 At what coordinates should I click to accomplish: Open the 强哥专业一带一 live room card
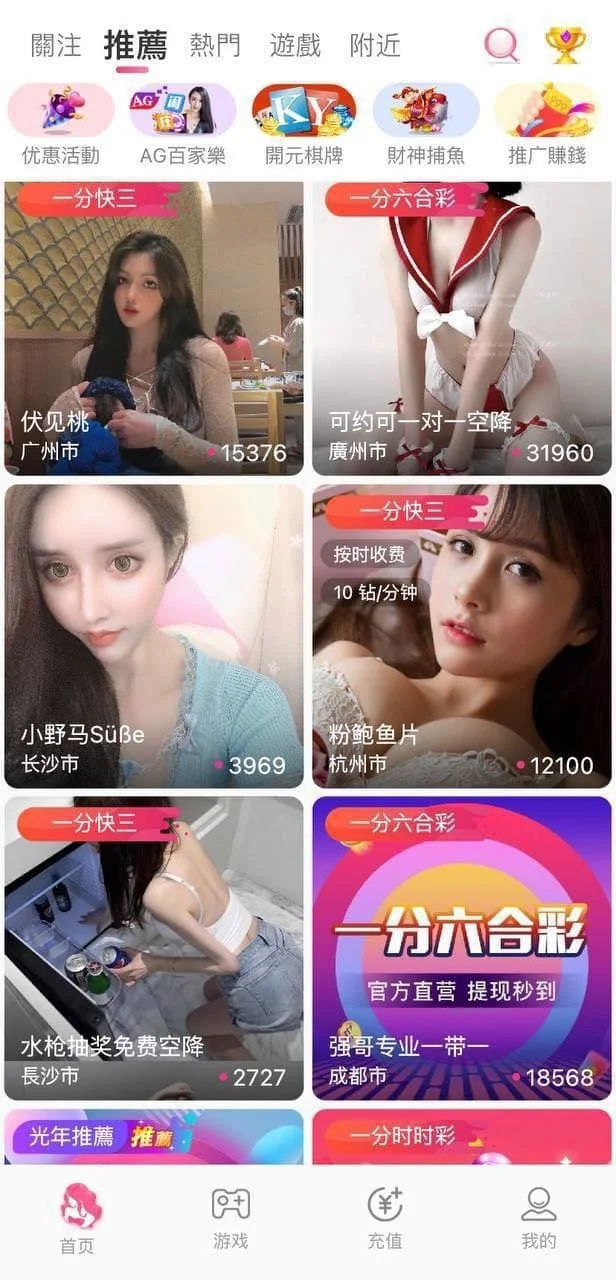(x=461, y=948)
